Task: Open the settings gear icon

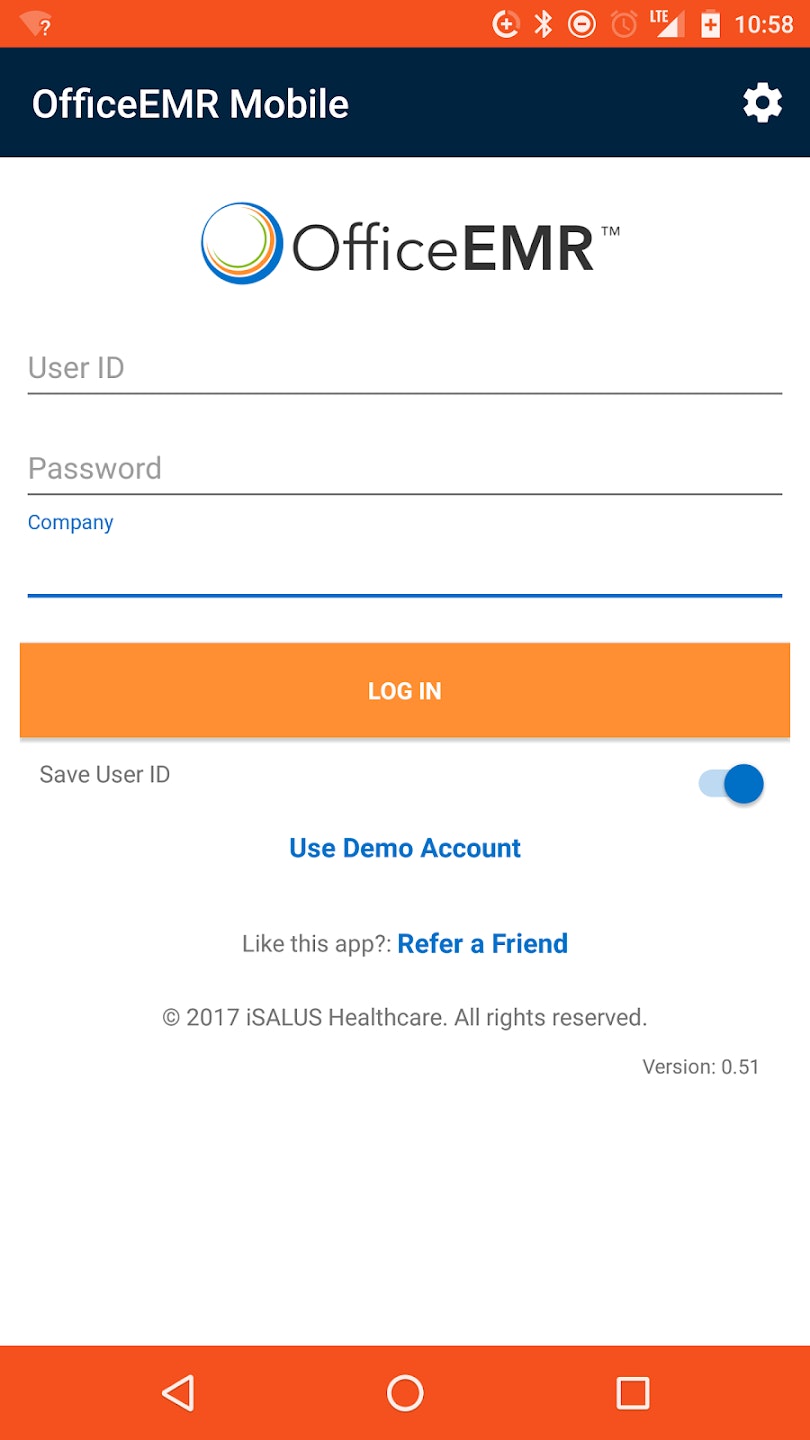Action: point(762,103)
